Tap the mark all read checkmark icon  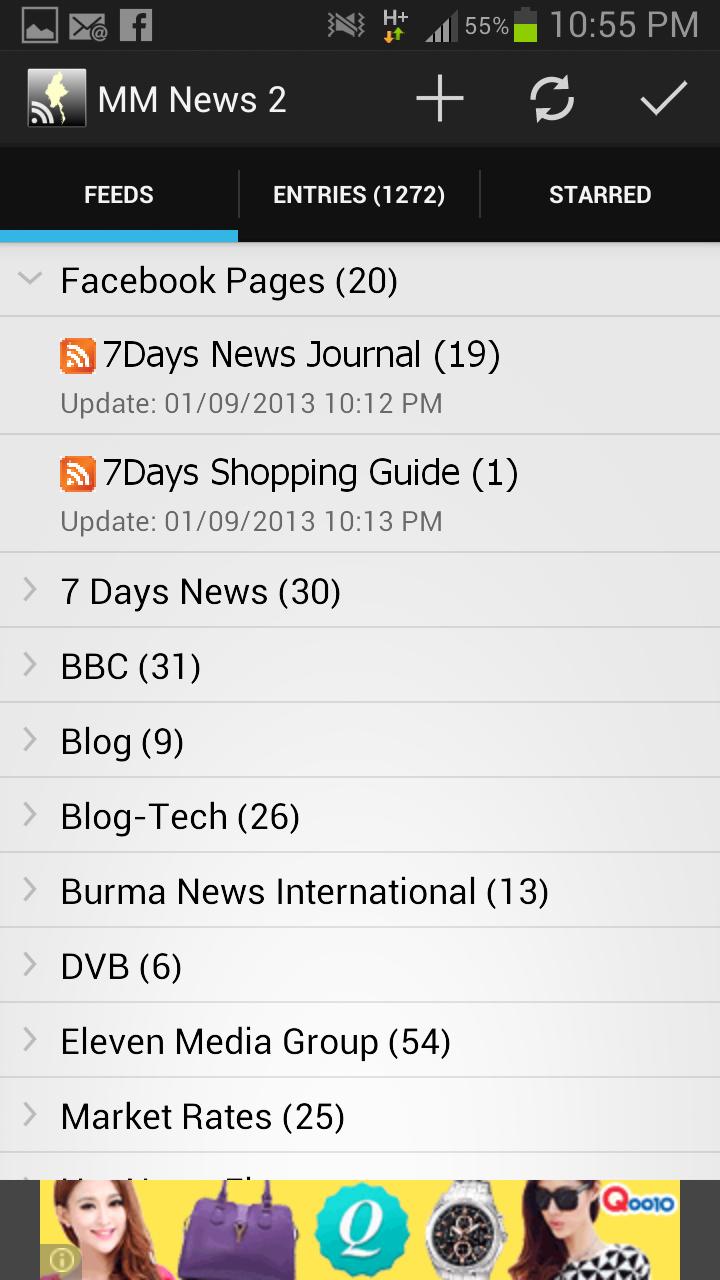click(663, 98)
